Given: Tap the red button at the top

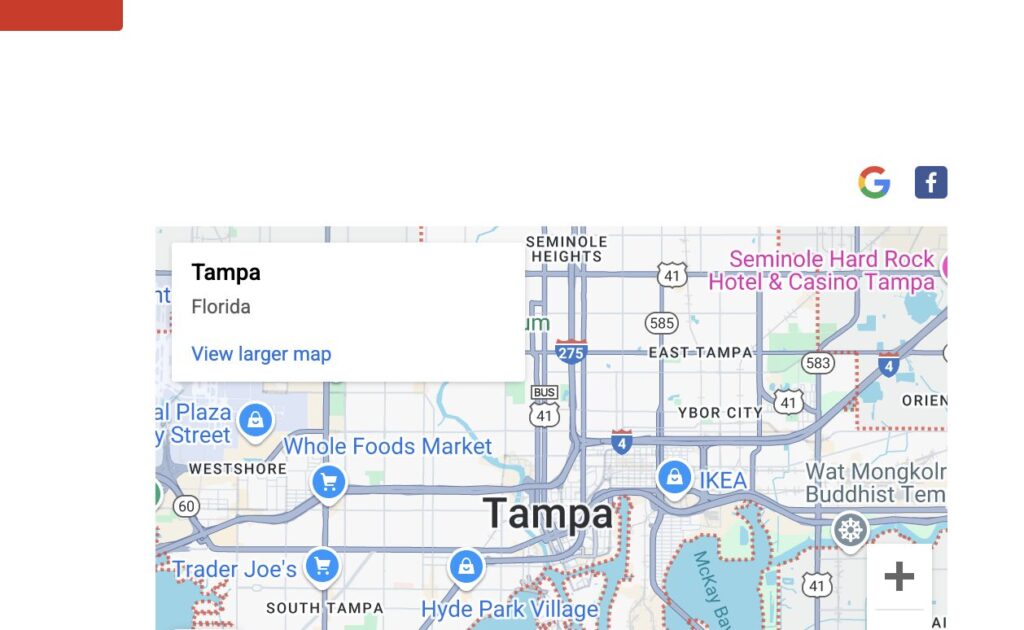Looking at the screenshot, I should pyautogui.click(x=60, y=14).
